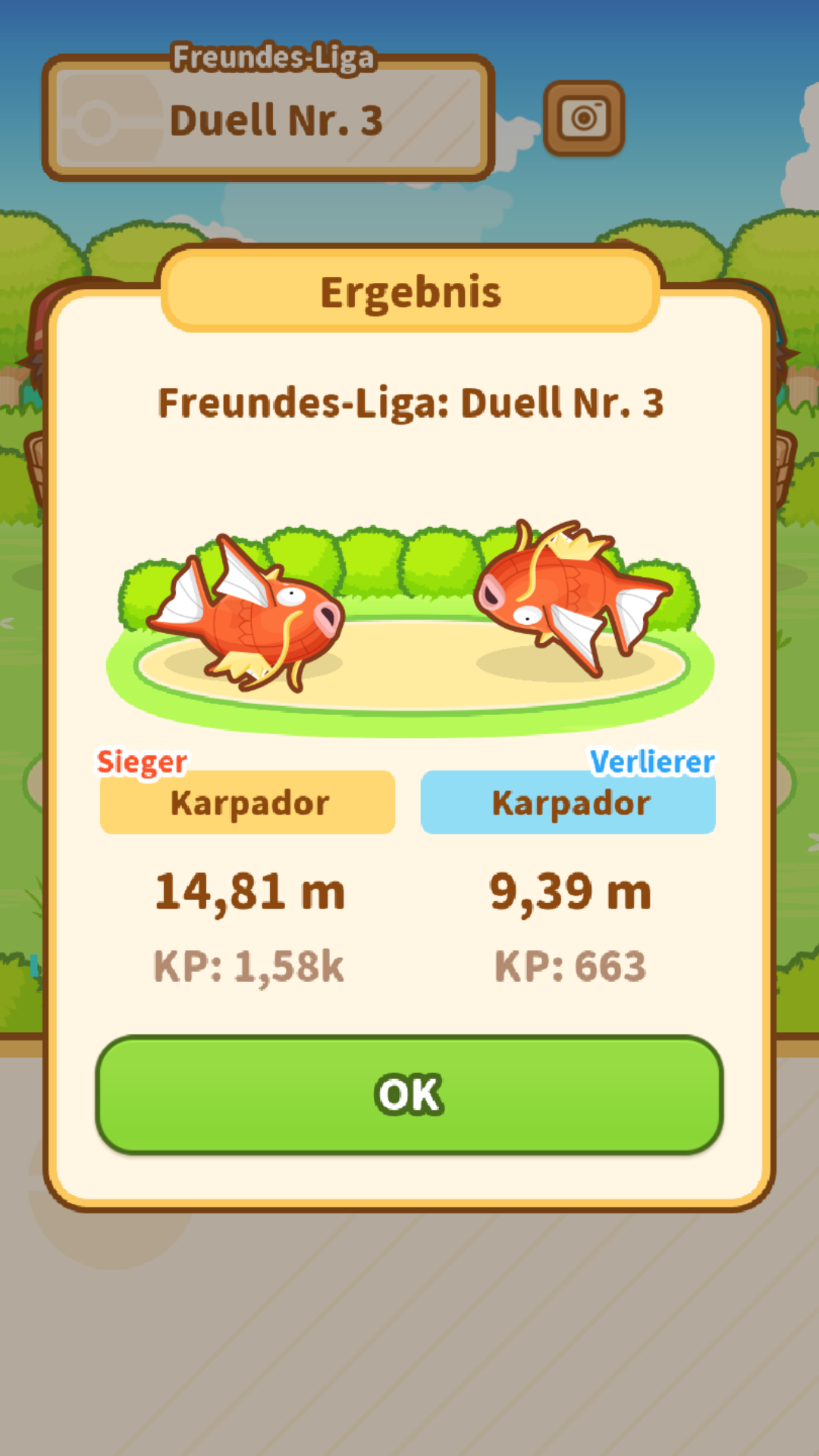
Task: Select the loser's blue Karpador name bar
Action: (567, 802)
